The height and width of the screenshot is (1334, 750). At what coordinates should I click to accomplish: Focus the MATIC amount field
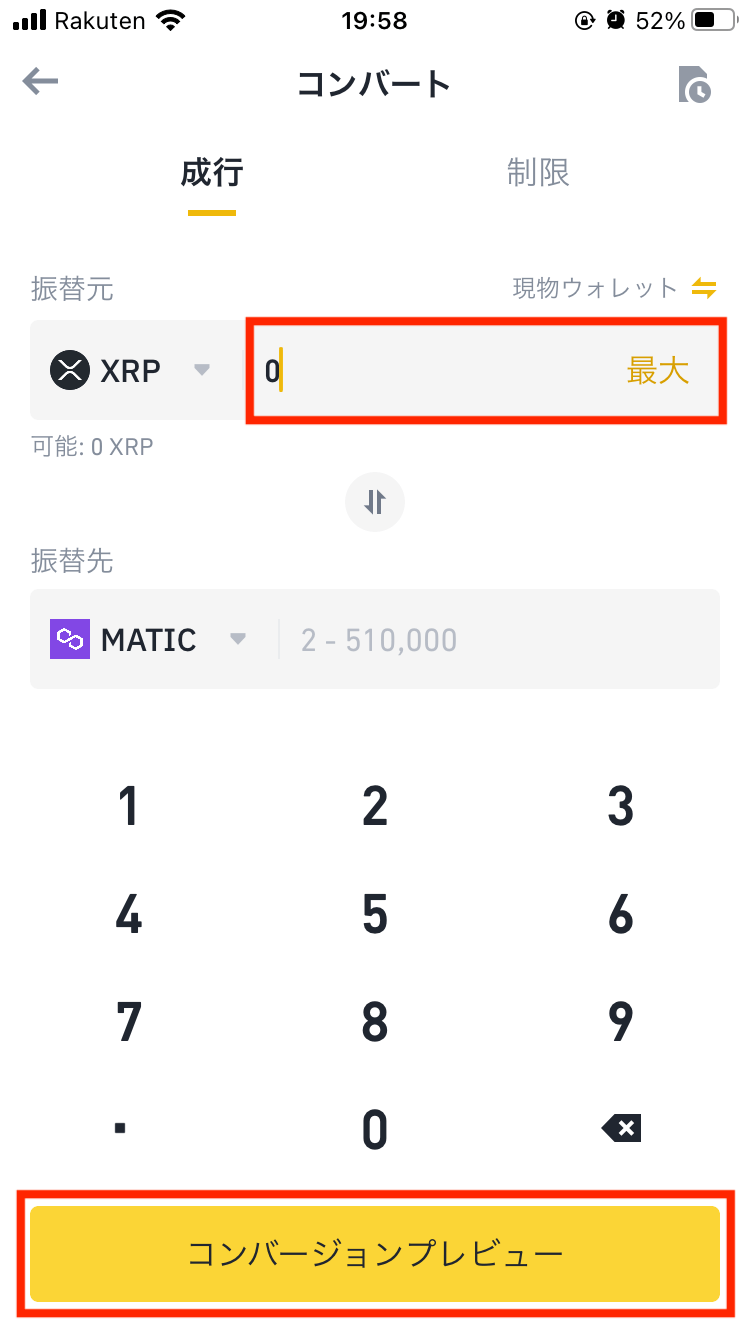click(490, 640)
